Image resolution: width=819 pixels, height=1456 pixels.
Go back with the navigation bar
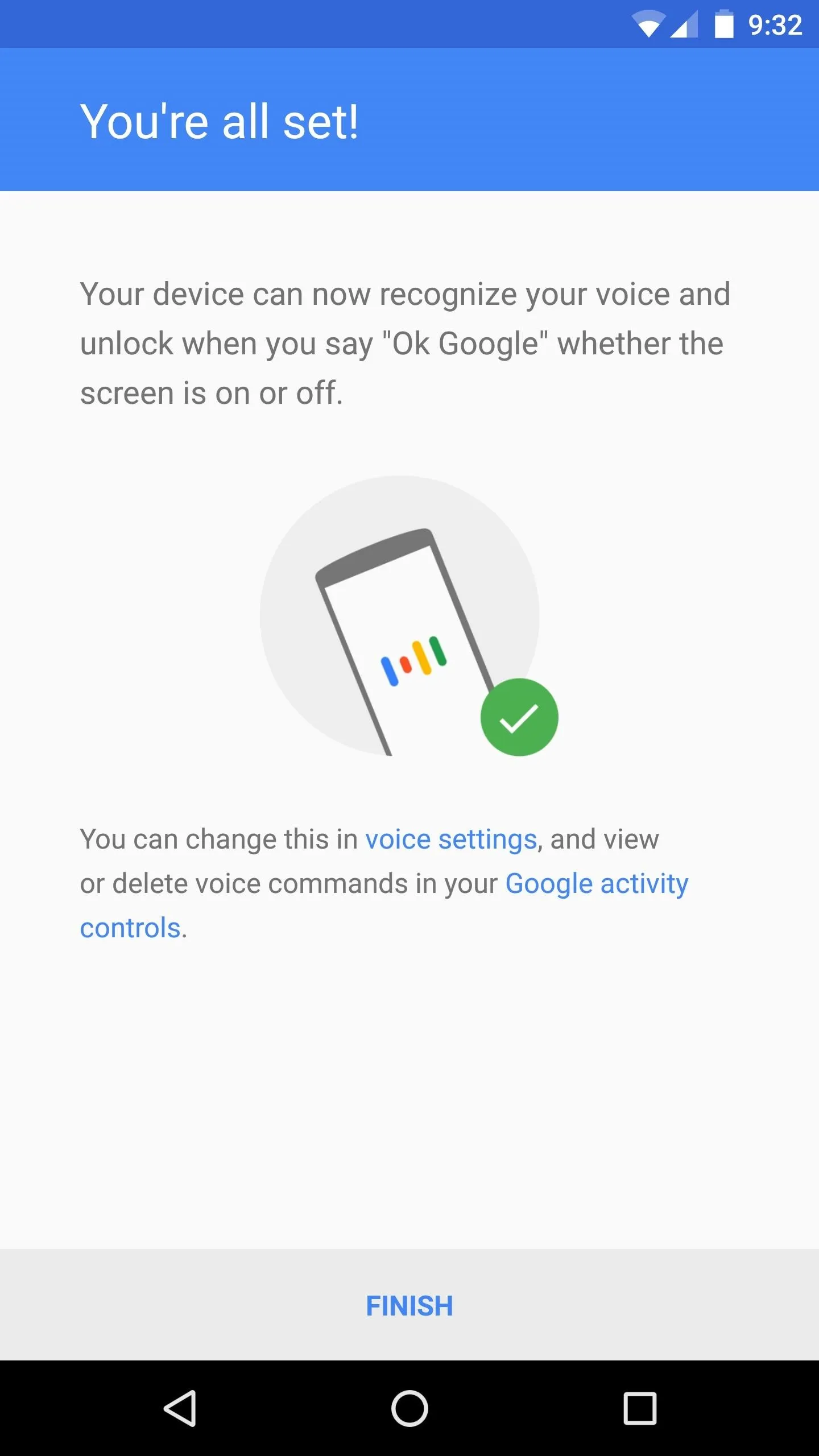point(180,1408)
